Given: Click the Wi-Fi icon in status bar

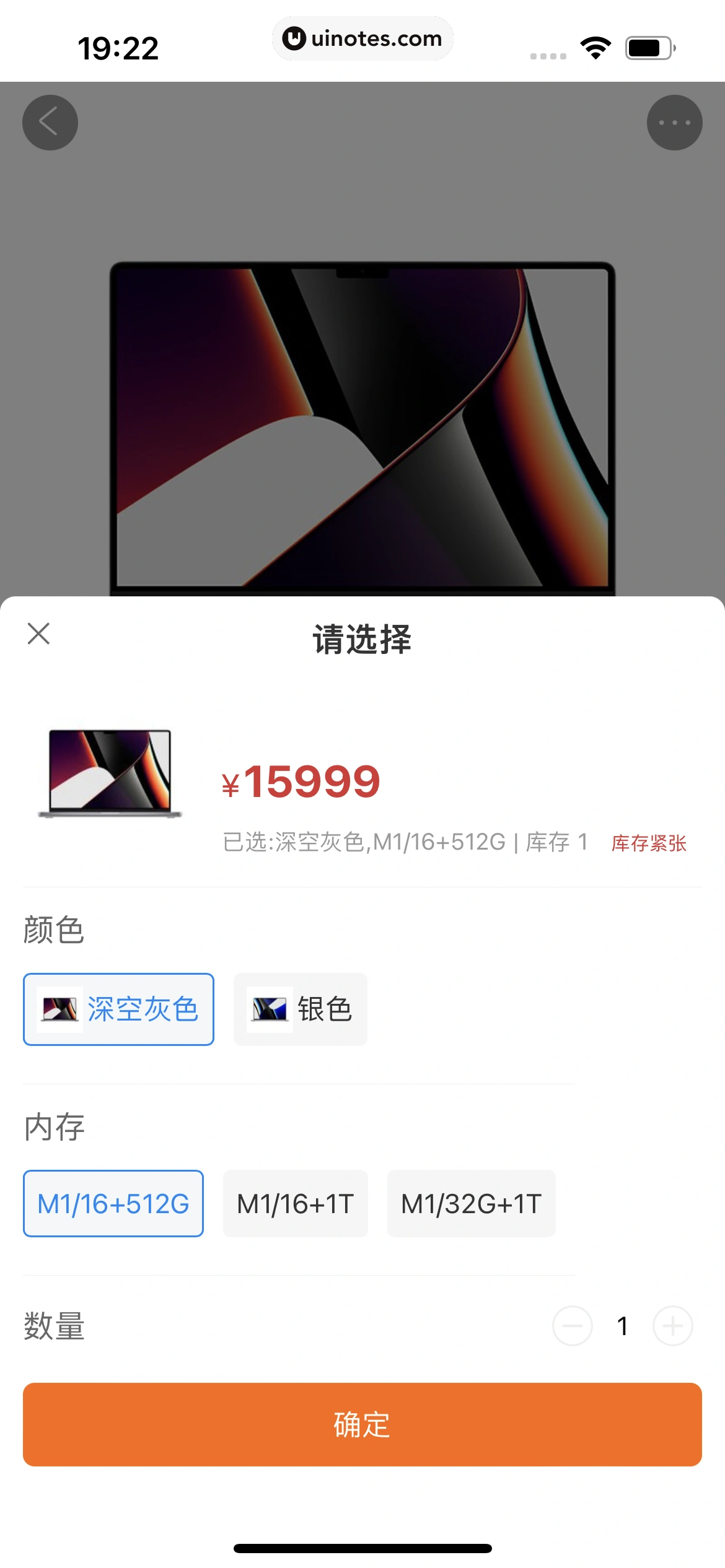Looking at the screenshot, I should (x=595, y=46).
